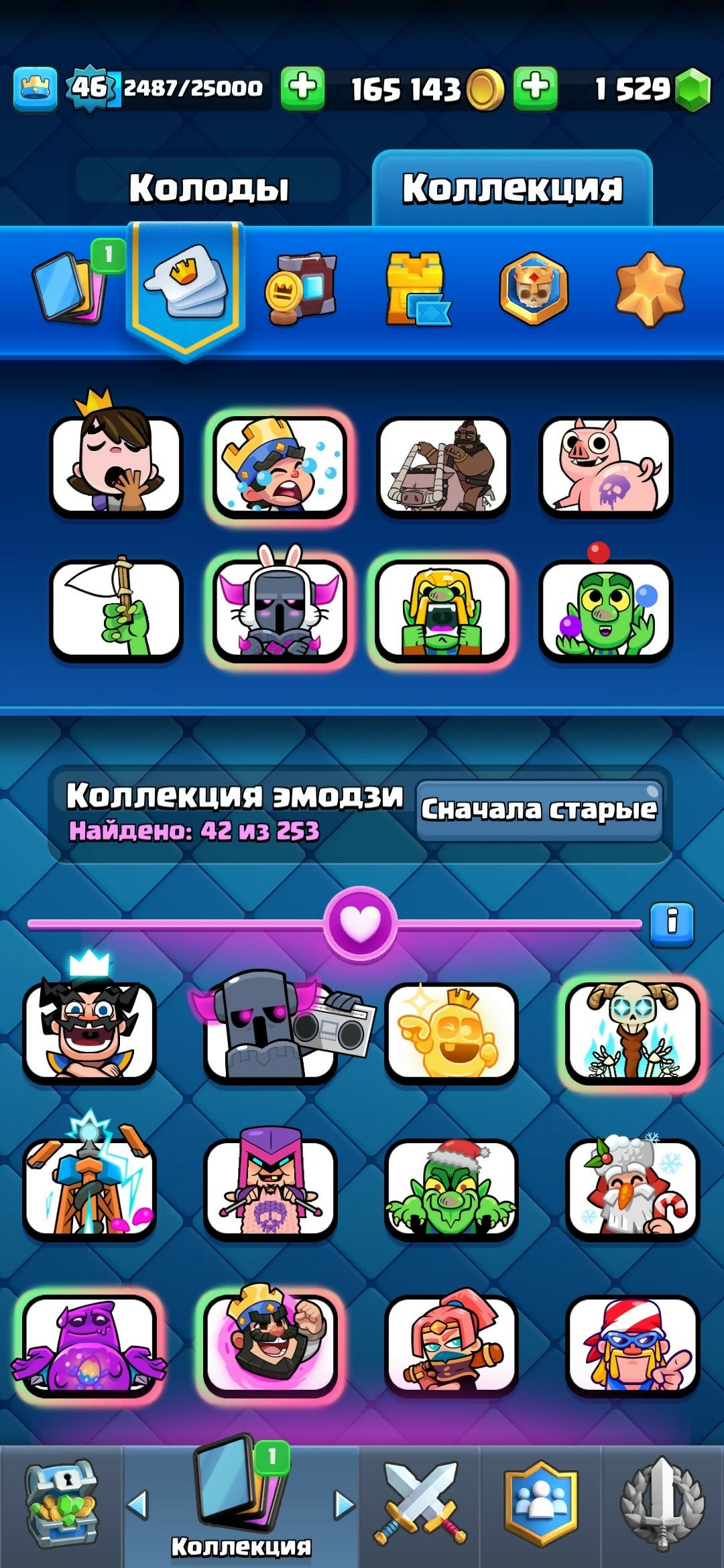This screenshot has height=1568, width=724.
Task: Open the clan social tab
Action: click(540, 1504)
